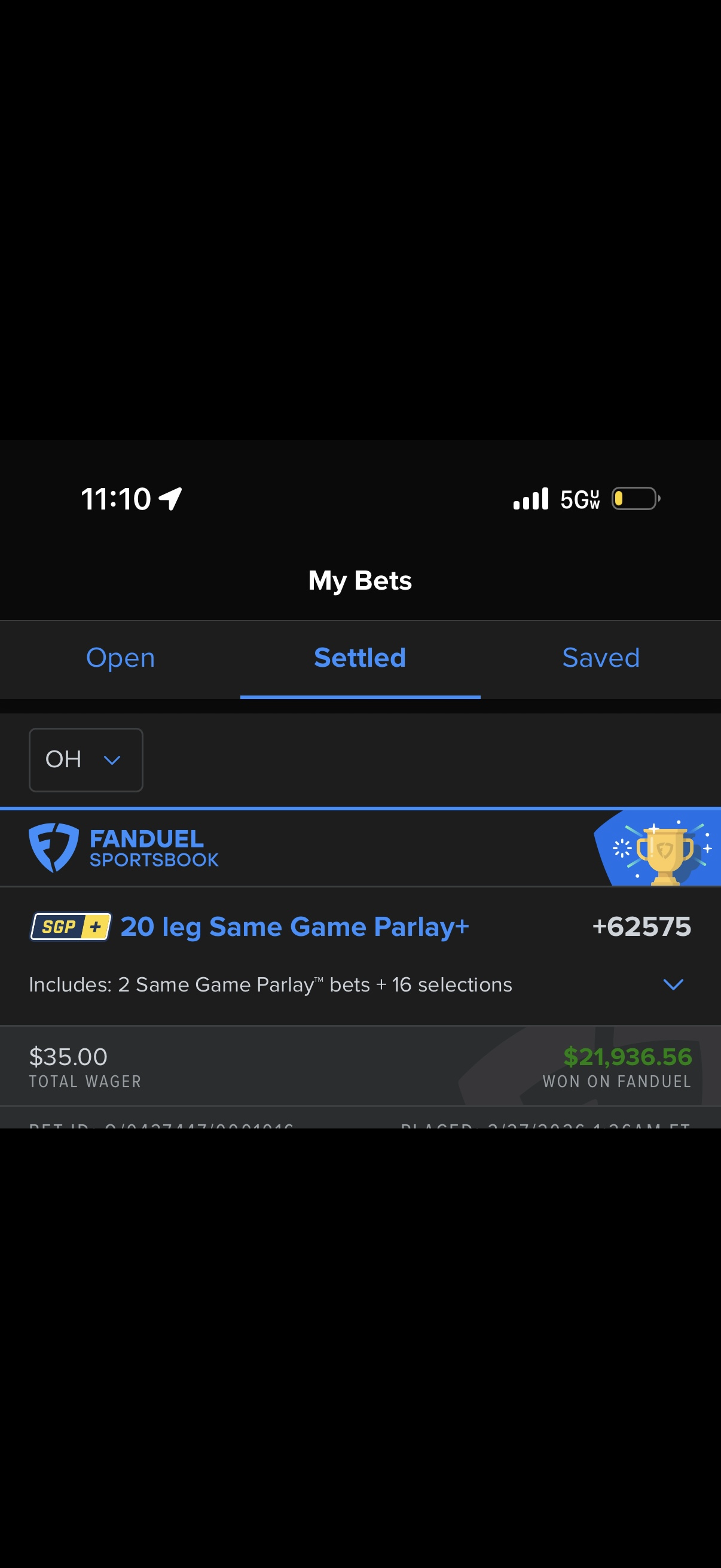Select the Settled tab
Viewport: 721px width, 1568px height.
pyautogui.click(x=359, y=658)
